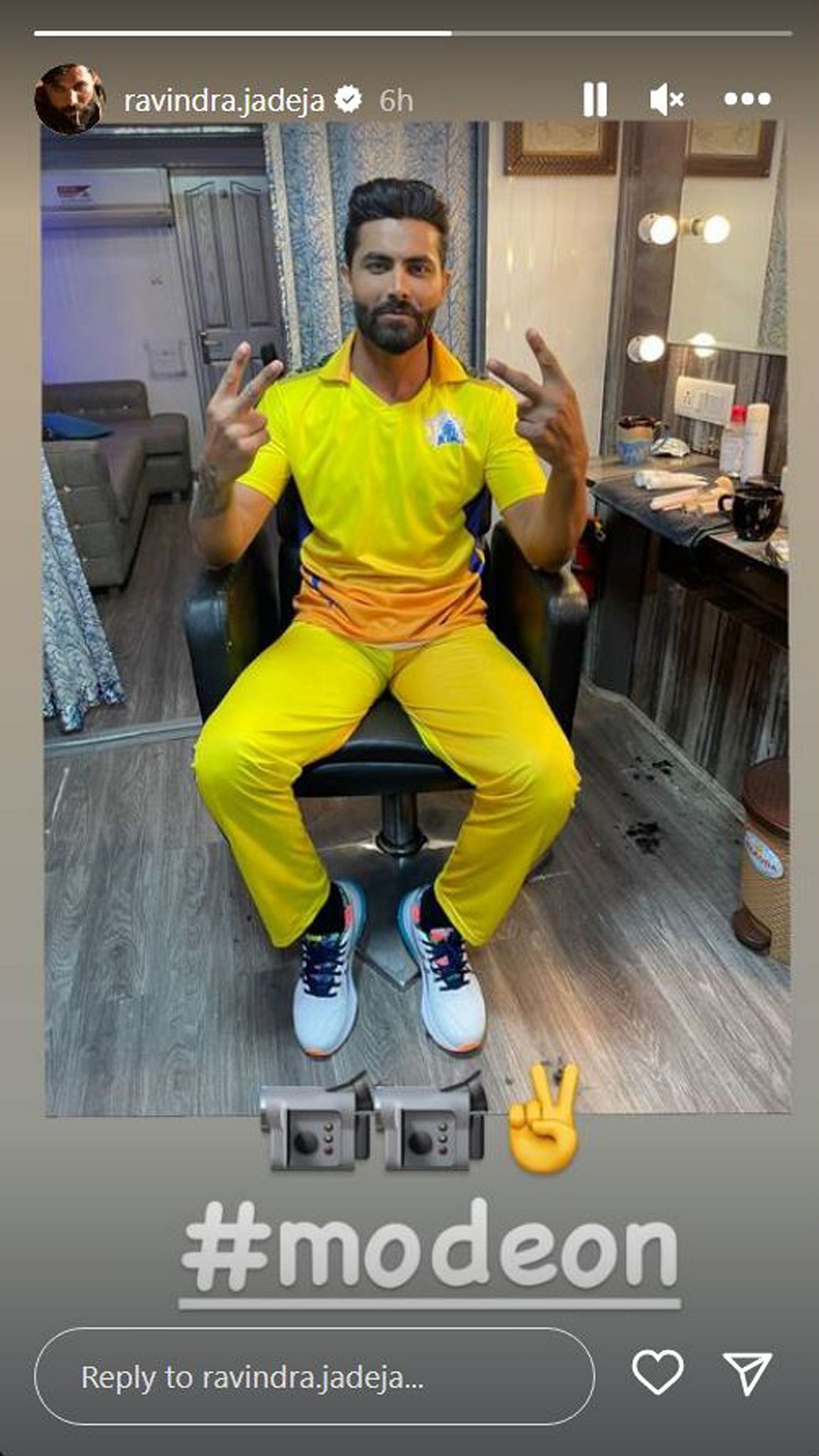Viewport: 819px width, 1456px height.
Task: Open the three-dot more options menu
Action: tap(746, 99)
